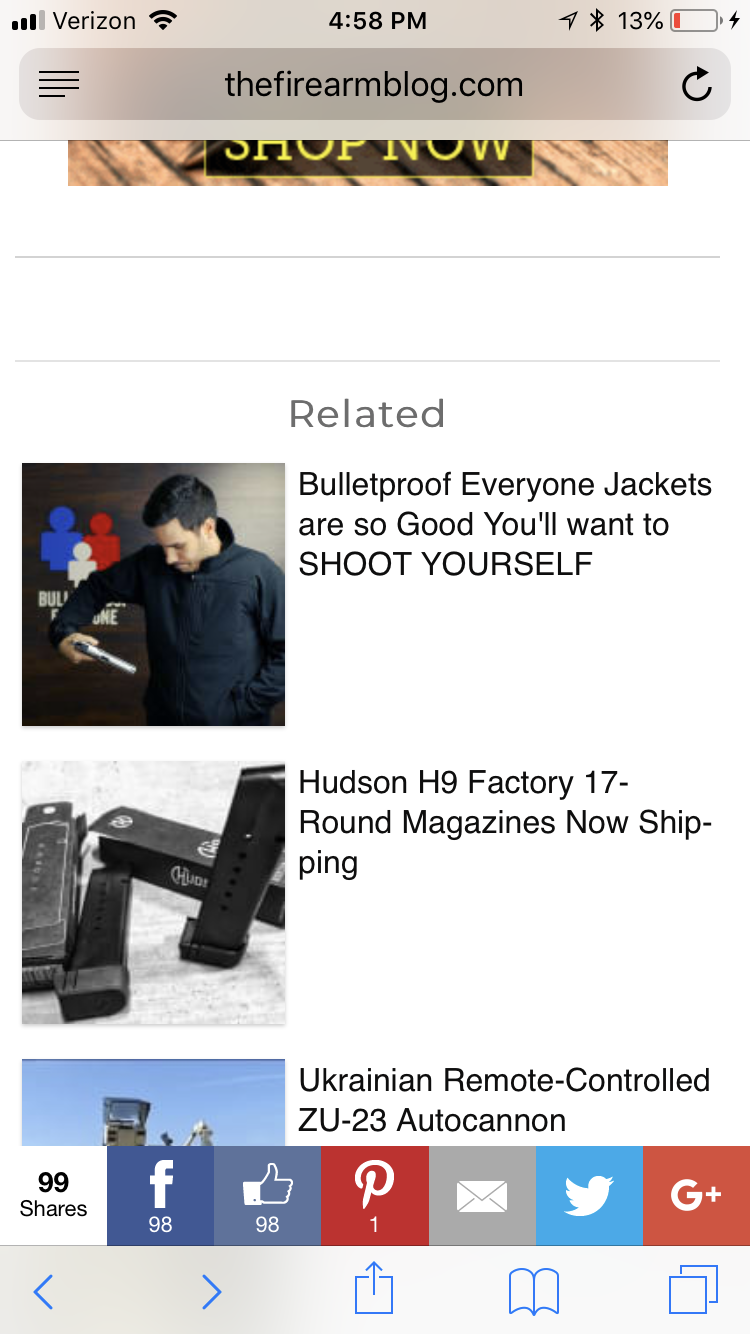Screen dimensions: 750x1334
Task: Tap thefirearmblog.com address bar
Action: [374, 85]
